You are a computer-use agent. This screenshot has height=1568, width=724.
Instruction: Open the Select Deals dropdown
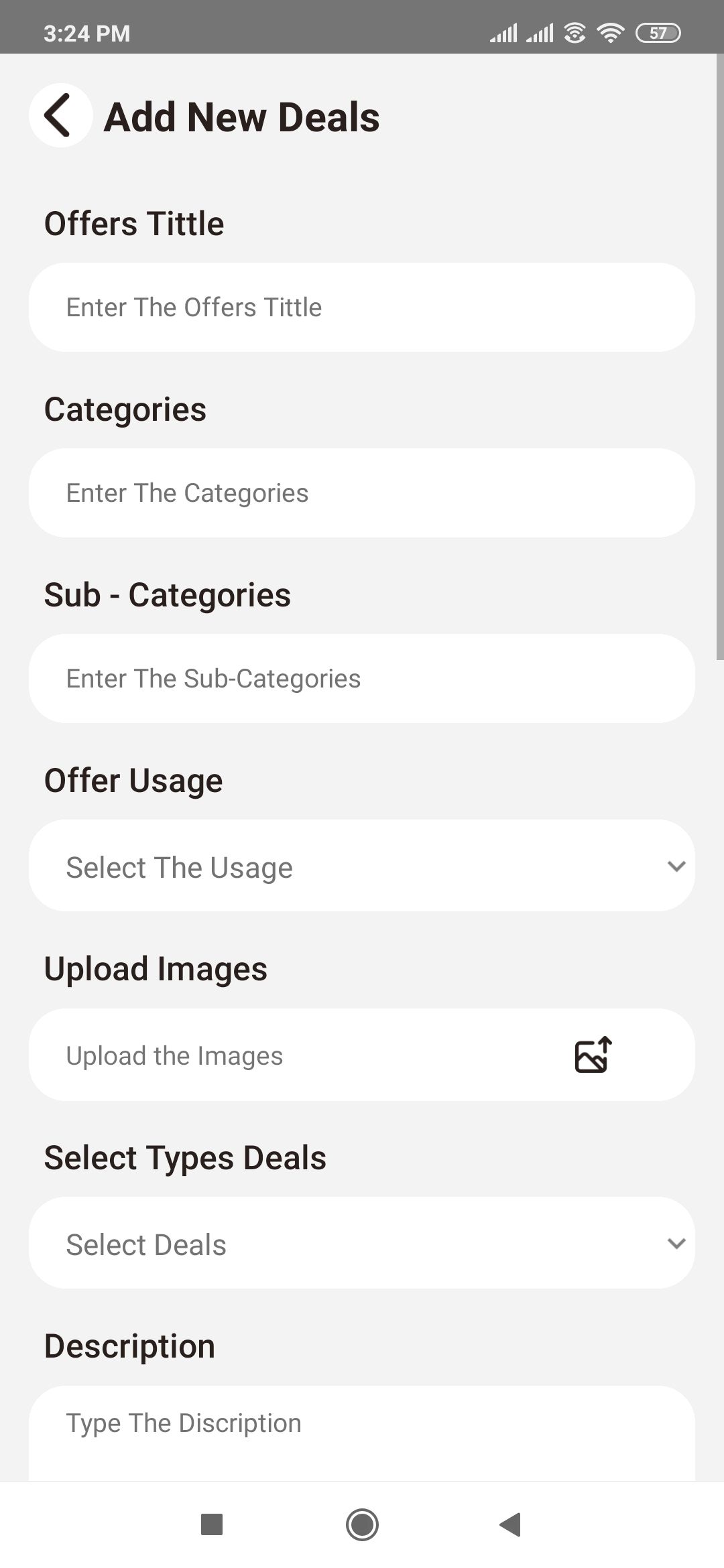tap(362, 1244)
